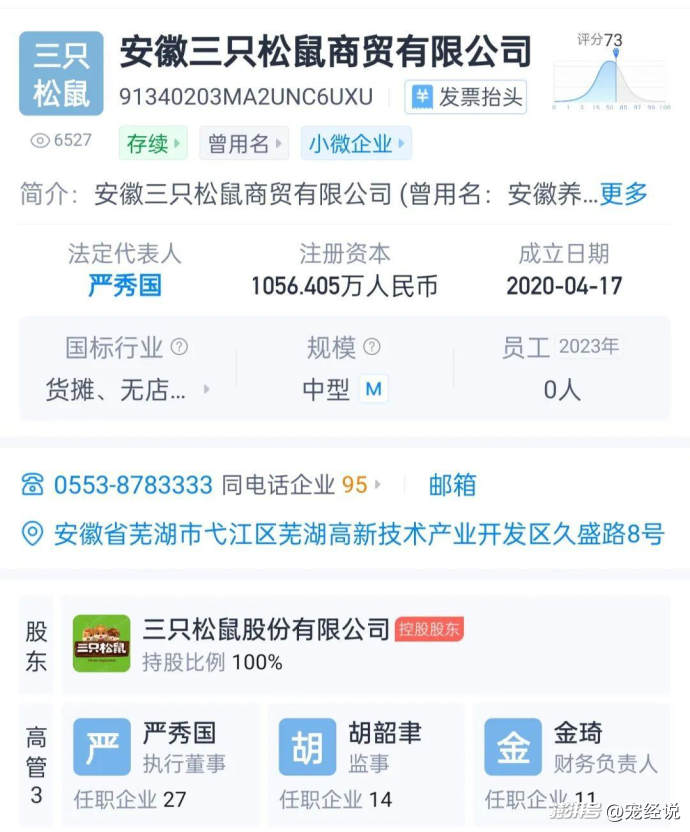Tap the 存续 status chip
The height and width of the screenshot is (832, 690).
[x=152, y=143]
